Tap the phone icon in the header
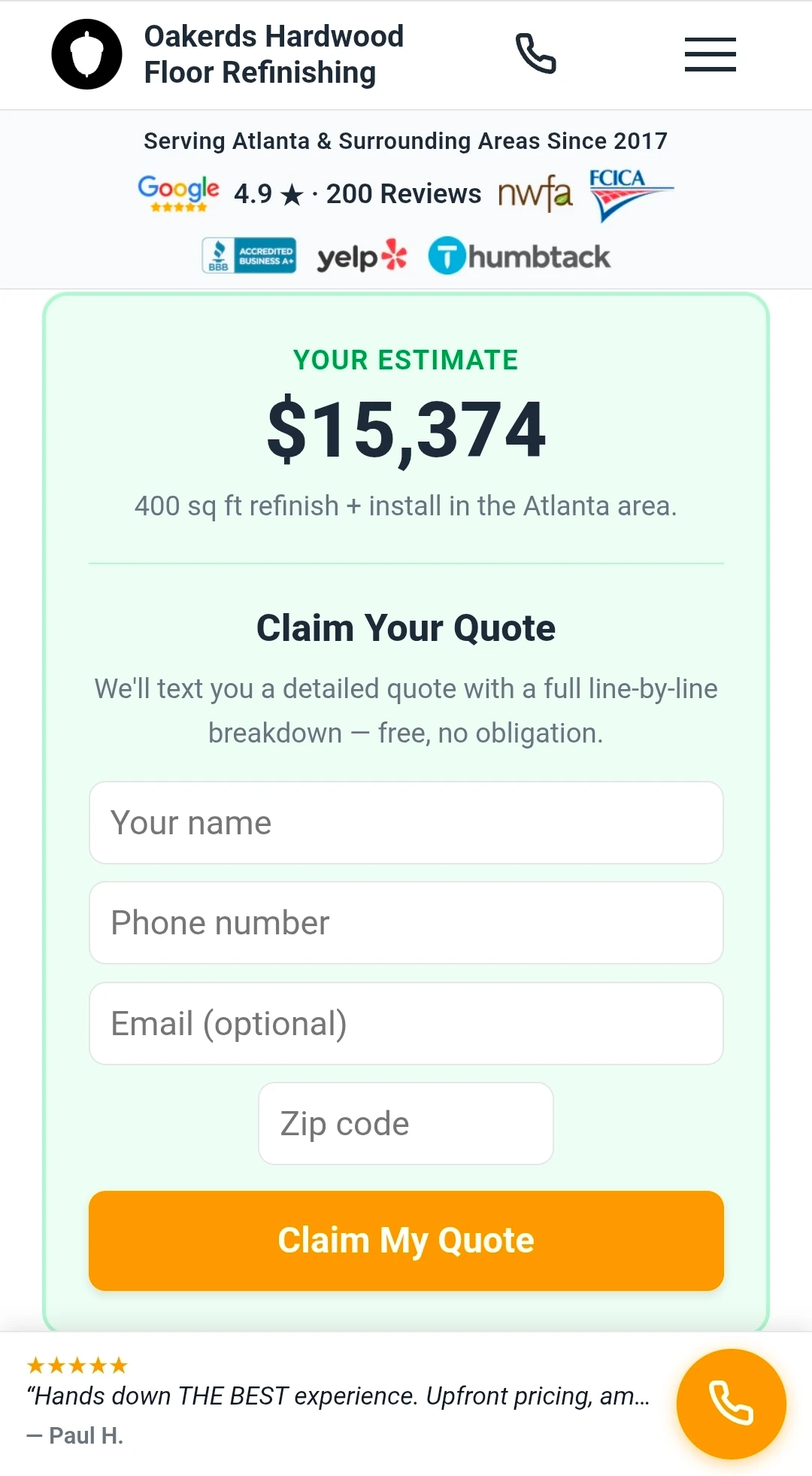Image resolution: width=812 pixels, height=1476 pixels. [536, 54]
